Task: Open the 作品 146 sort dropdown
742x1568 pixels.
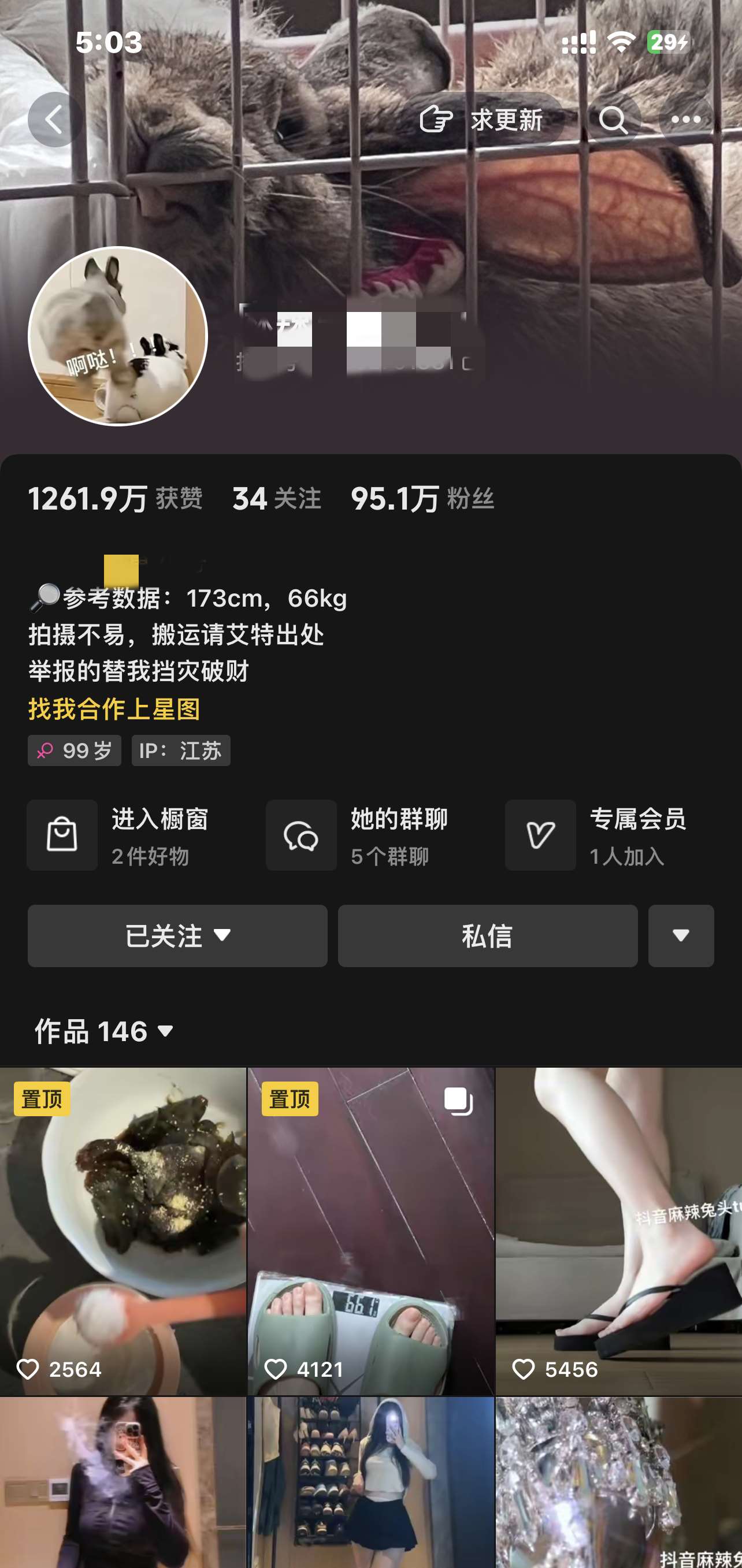Action: point(165,1031)
